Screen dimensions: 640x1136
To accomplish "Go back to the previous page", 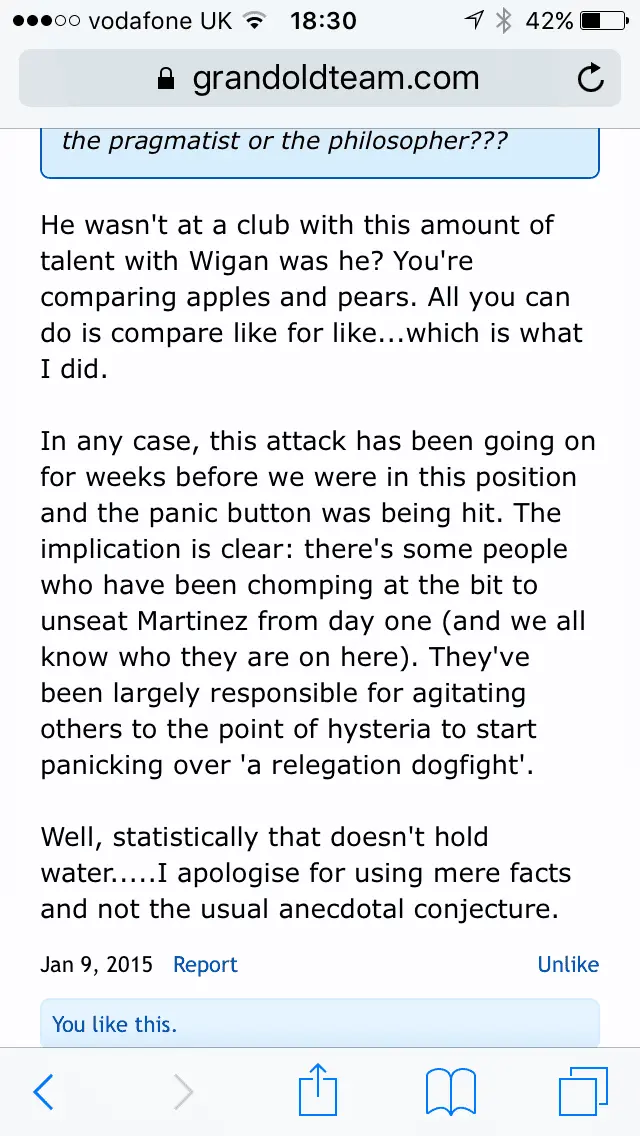I will coord(44,1092).
